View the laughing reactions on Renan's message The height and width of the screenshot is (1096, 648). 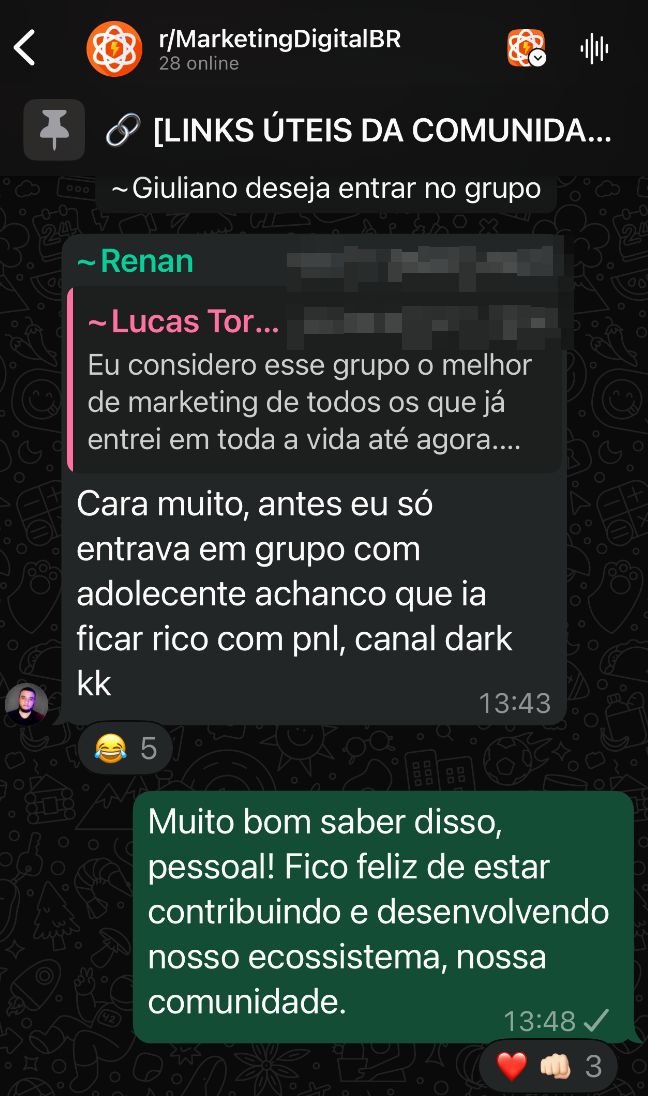pos(125,747)
